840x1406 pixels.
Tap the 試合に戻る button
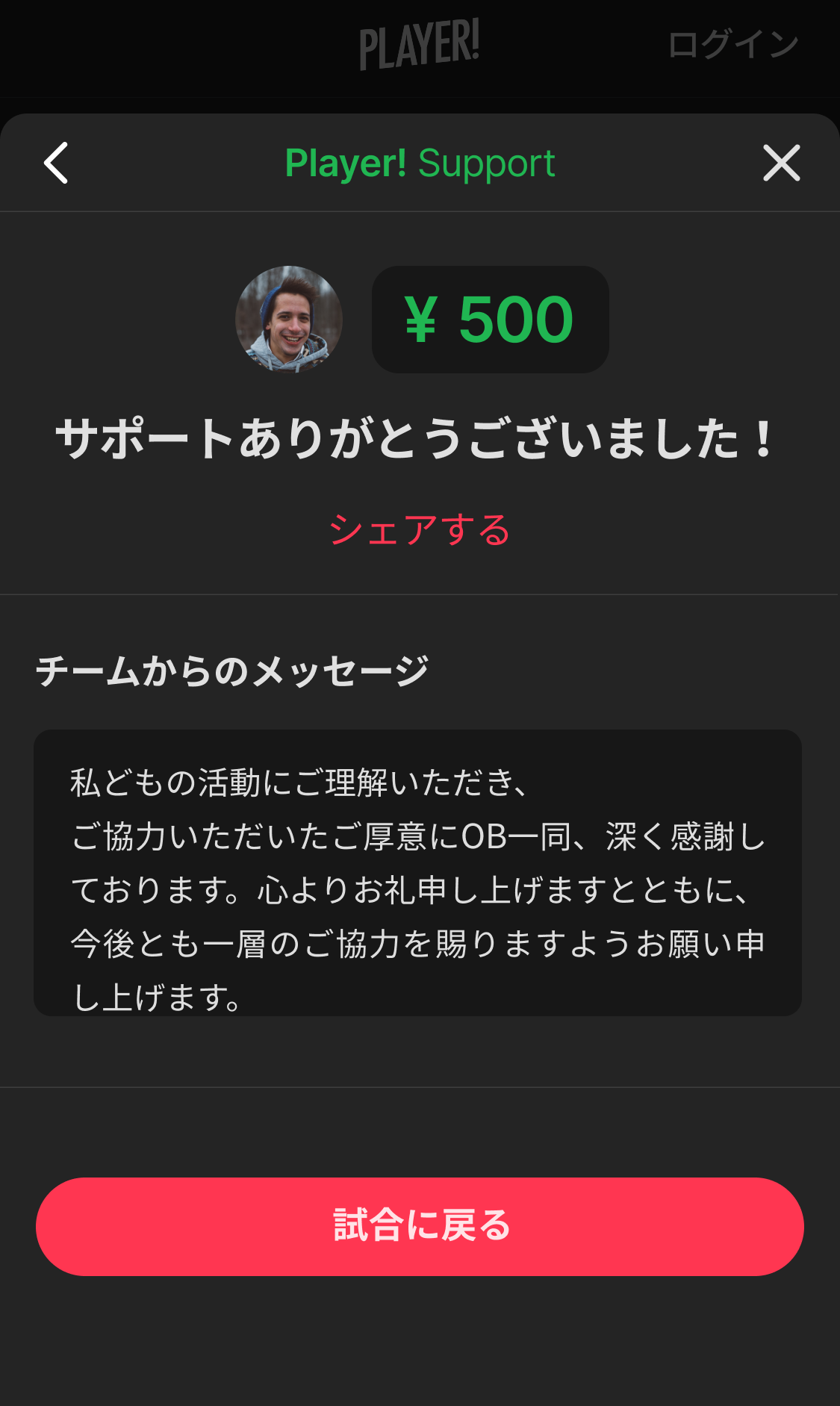(x=420, y=1226)
